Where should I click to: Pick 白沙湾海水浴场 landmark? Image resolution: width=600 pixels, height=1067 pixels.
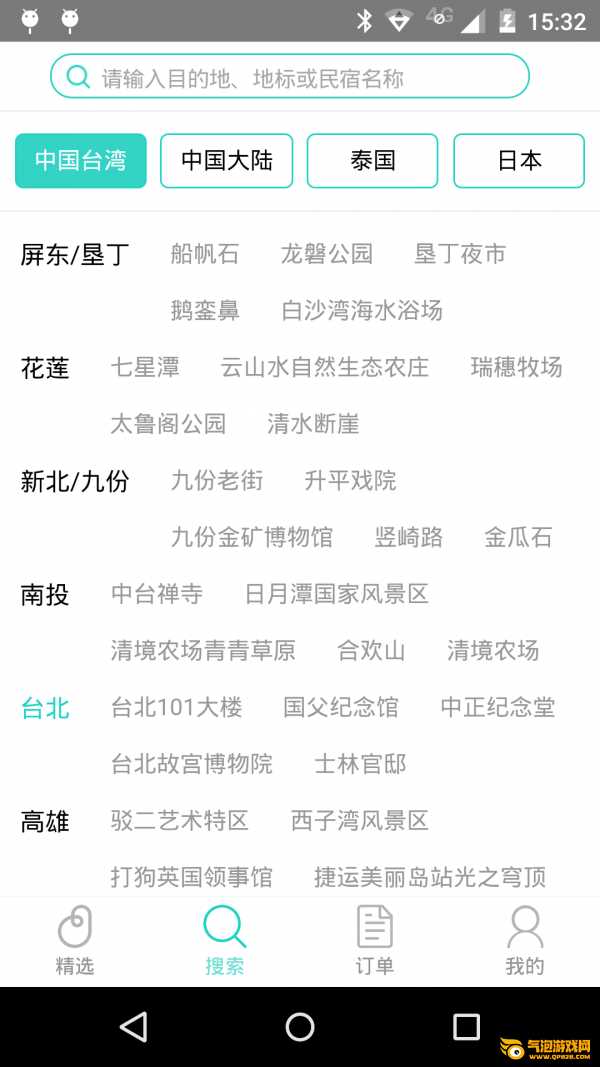pyautogui.click(x=362, y=310)
